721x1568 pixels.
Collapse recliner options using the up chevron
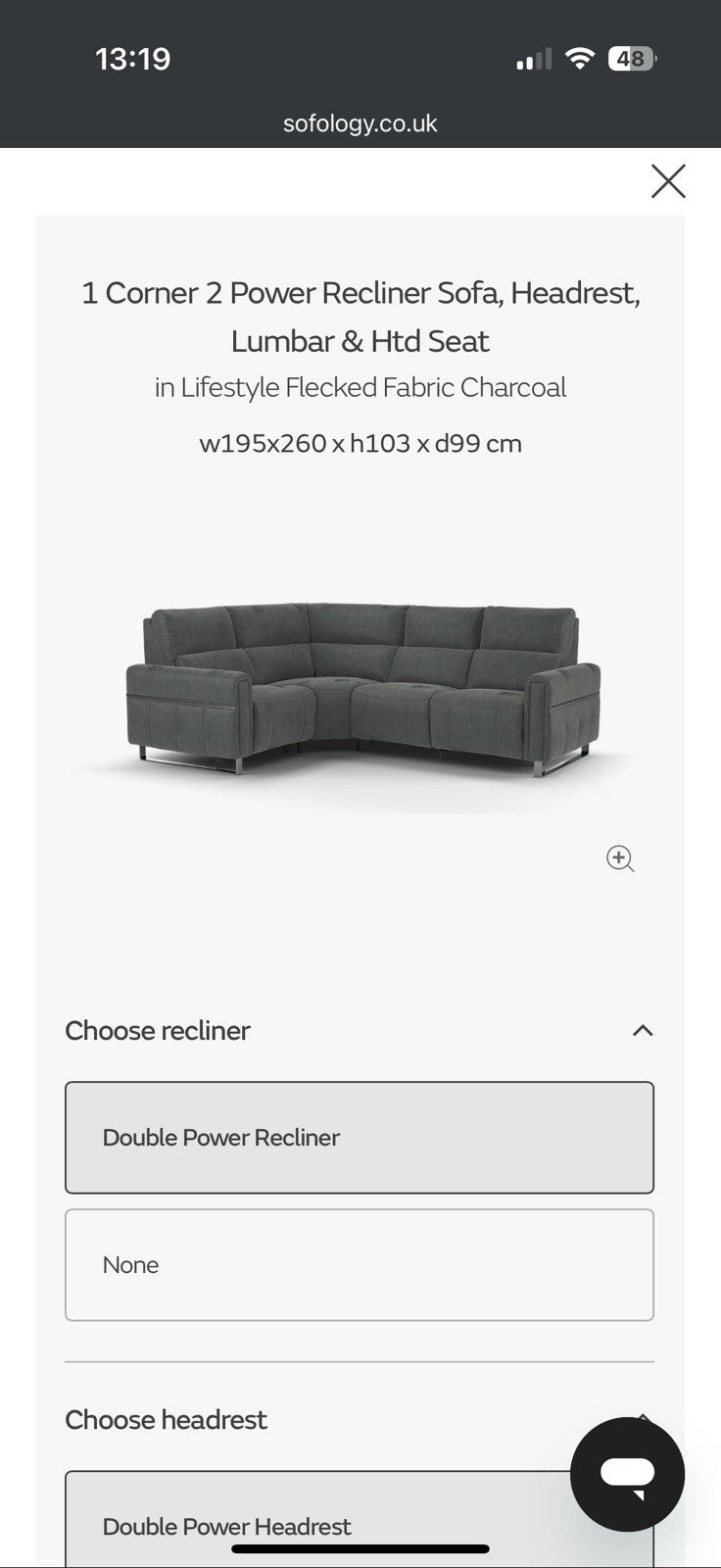click(642, 1031)
